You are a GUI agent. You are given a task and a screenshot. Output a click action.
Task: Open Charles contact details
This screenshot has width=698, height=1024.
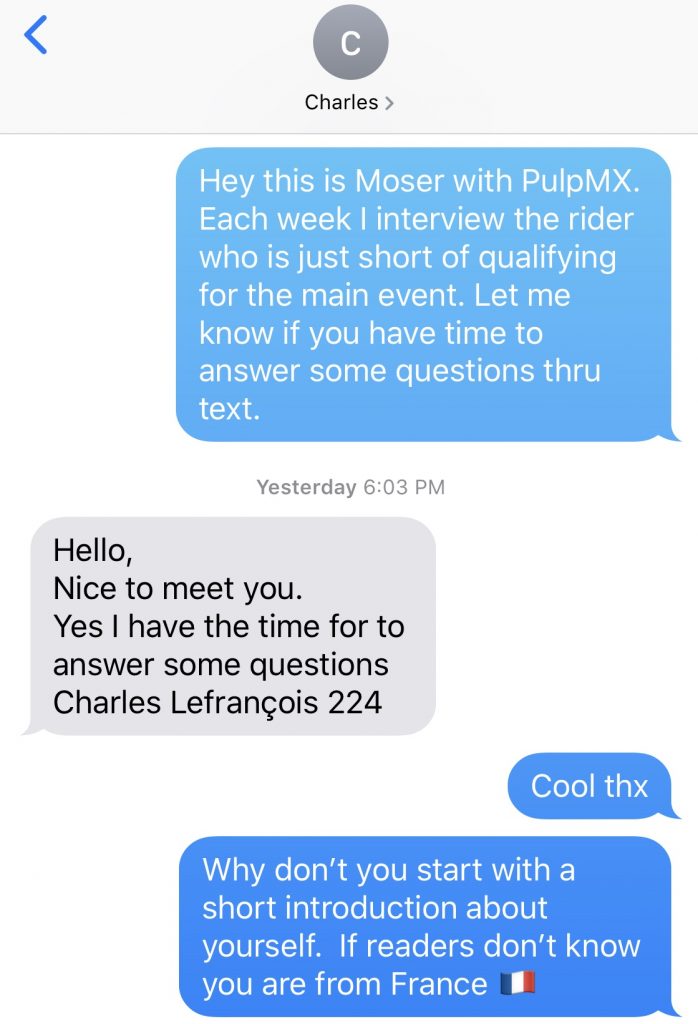click(x=349, y=102)
